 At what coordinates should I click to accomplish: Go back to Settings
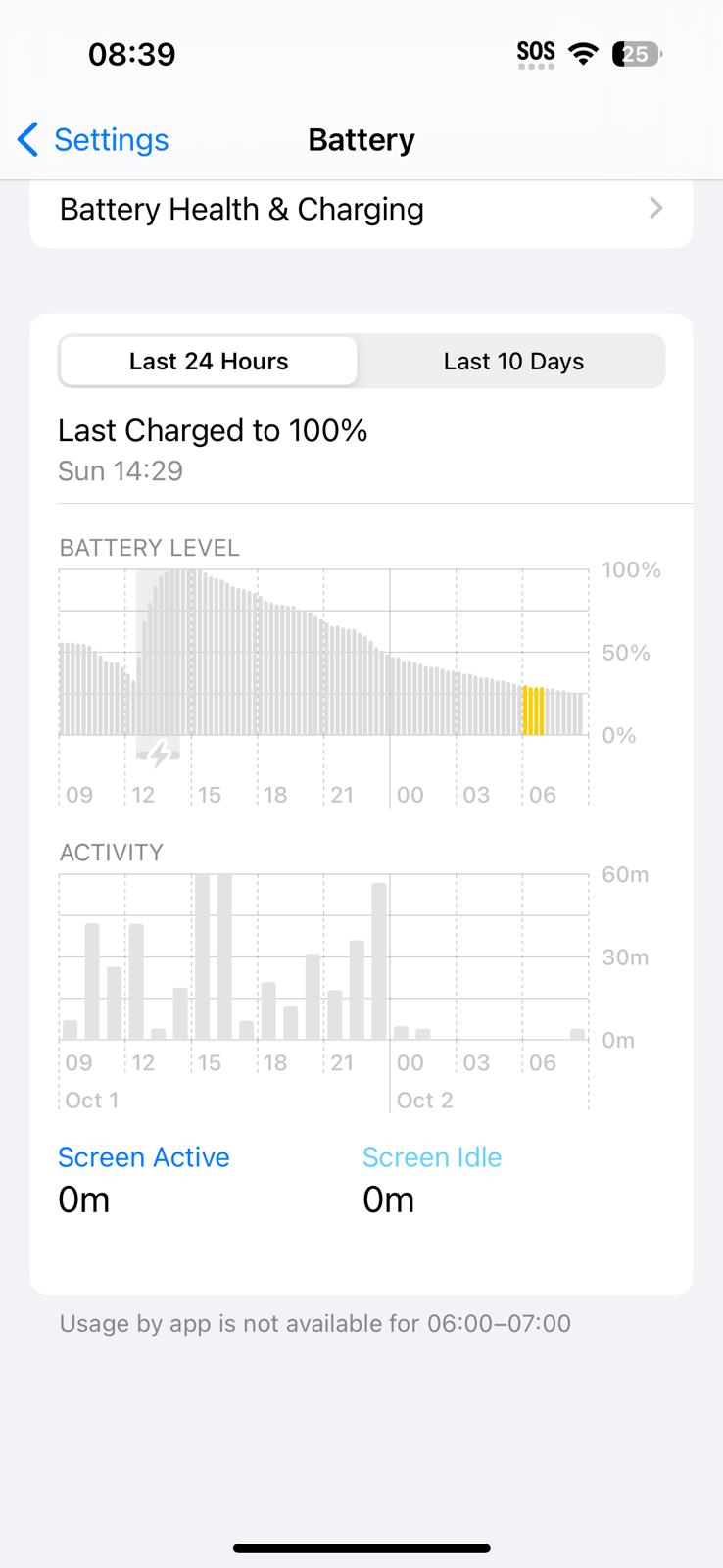[94, 140]
